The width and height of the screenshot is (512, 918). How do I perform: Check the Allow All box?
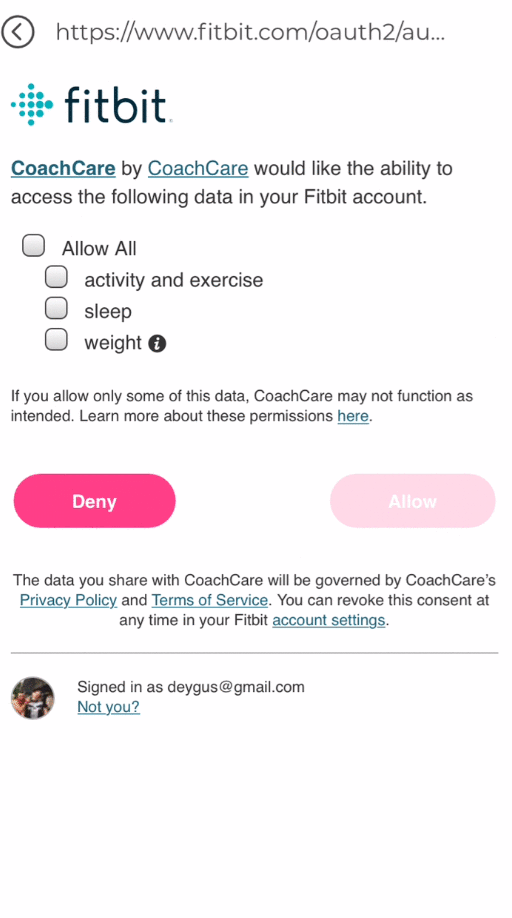[33, 245]
